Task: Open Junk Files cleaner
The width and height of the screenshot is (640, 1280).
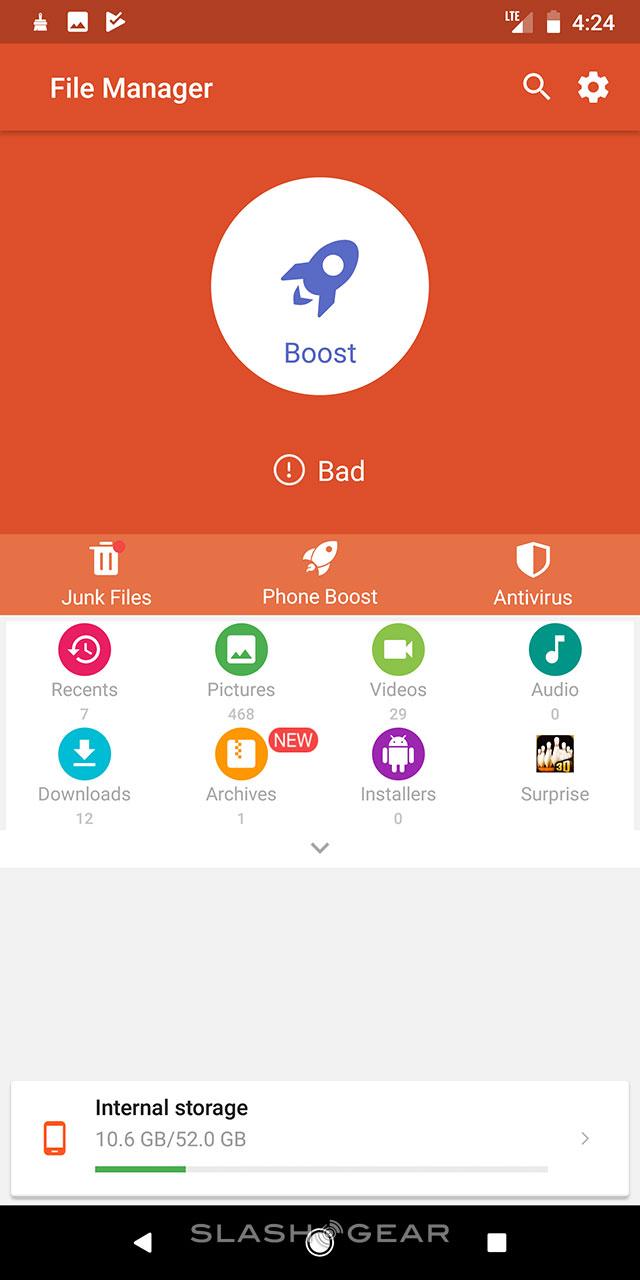Action: [106, 574]
